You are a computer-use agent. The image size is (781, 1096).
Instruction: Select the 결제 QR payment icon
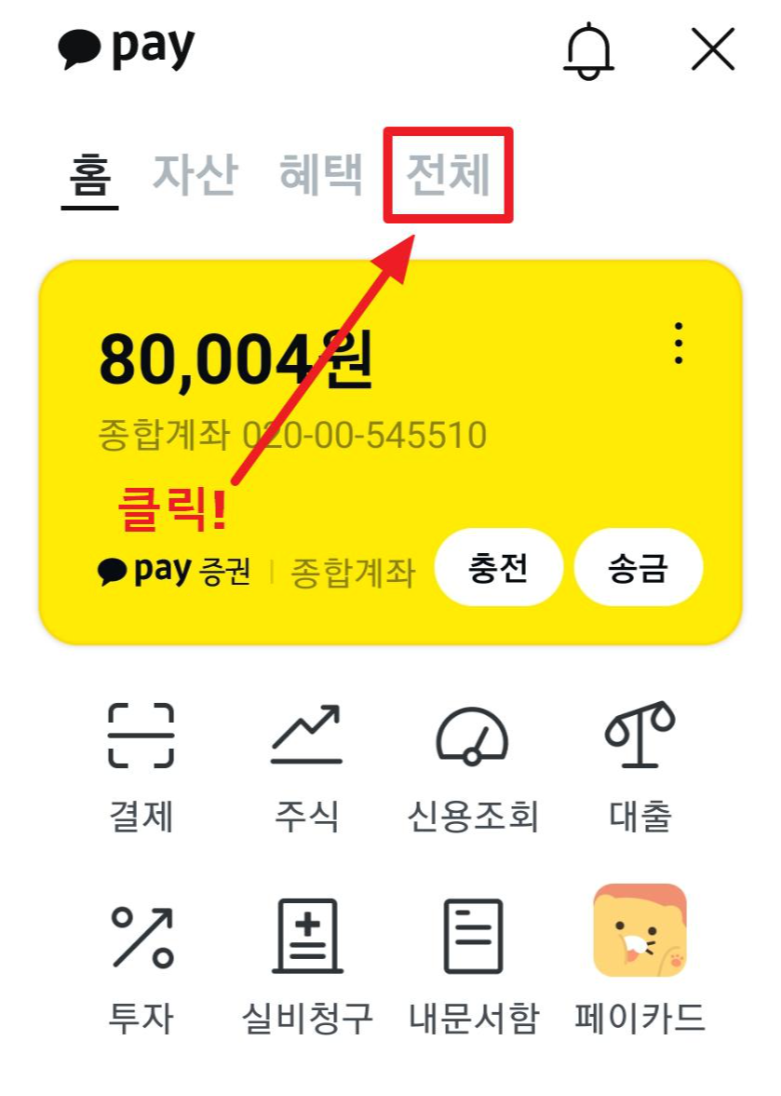[142, 737]
